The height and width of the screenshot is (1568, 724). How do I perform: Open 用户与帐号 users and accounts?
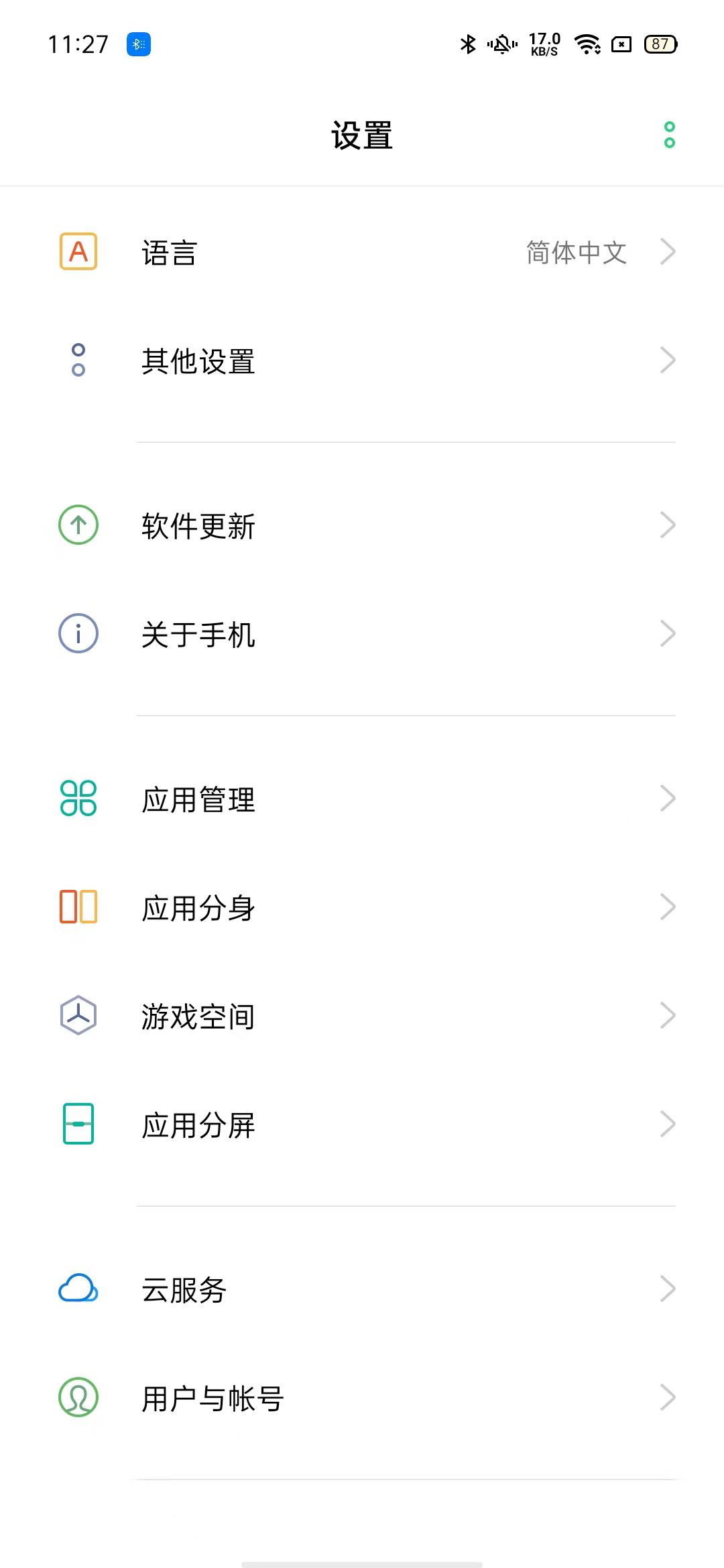[x=362, y=1398]
